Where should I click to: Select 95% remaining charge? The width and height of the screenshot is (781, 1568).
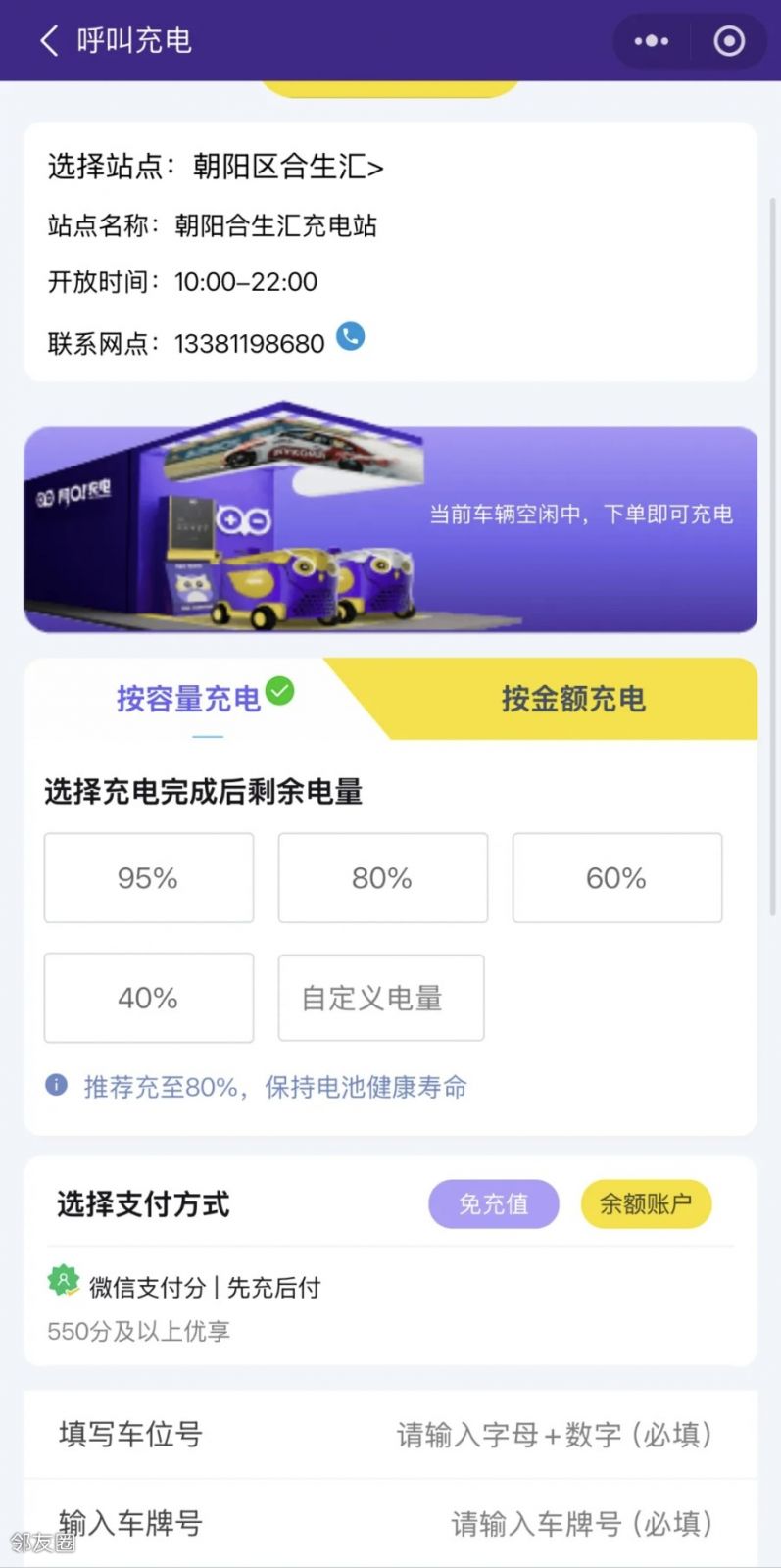coord(149,878)
